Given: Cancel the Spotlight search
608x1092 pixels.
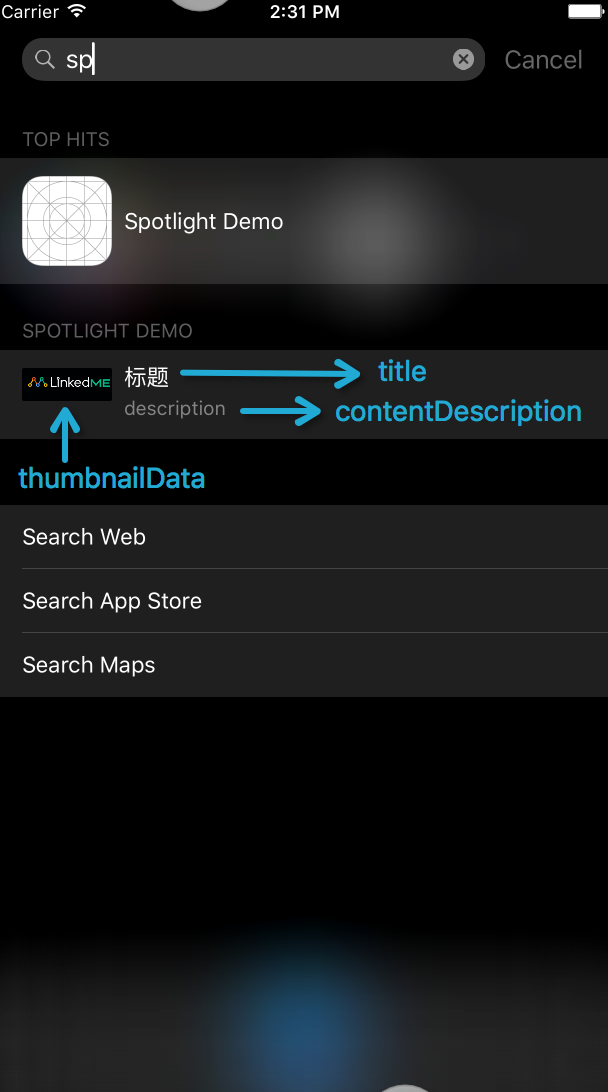Looking at the screenshot, I should [x=543, y=60].
